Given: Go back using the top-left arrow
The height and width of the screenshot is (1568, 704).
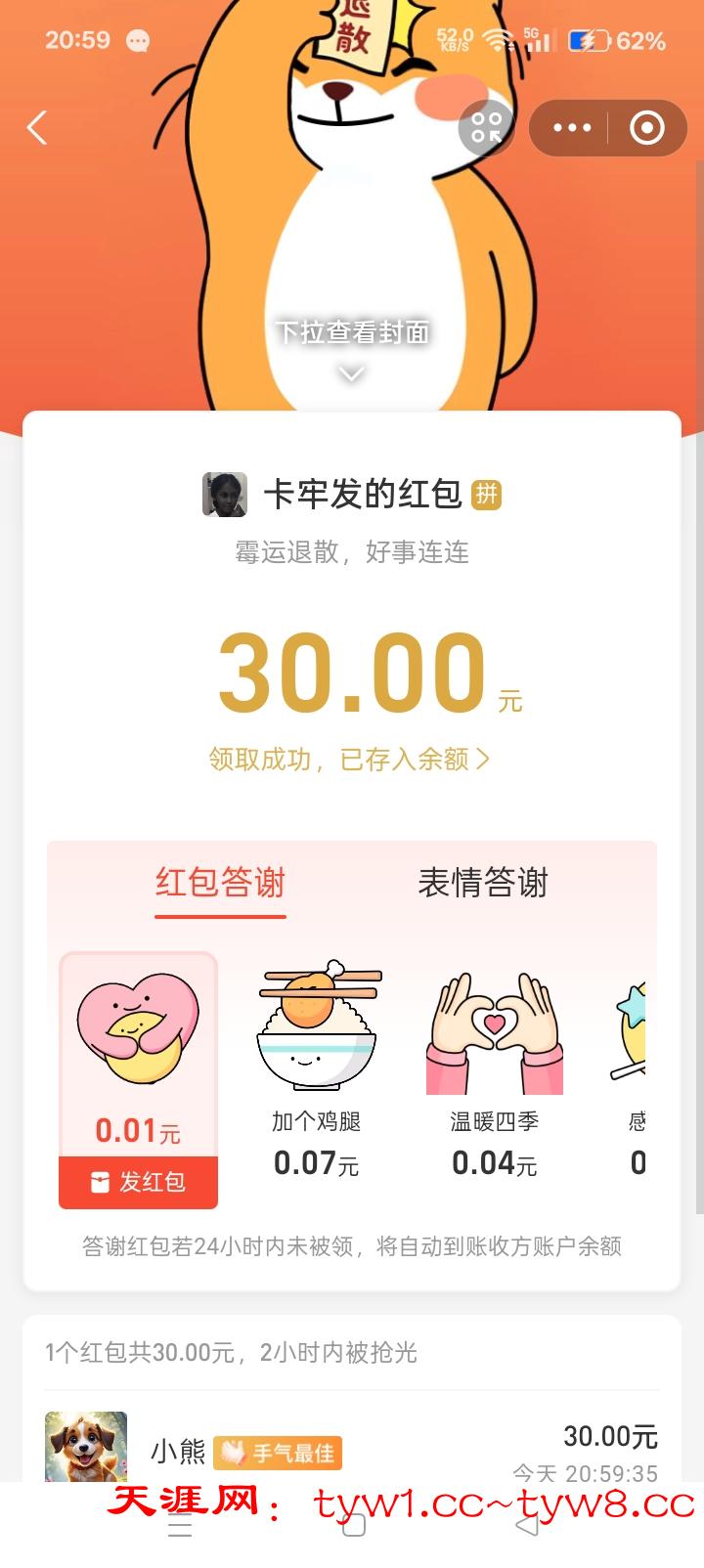Looking at the screenshot, I should pyautogui.click(x=37, y=128).
